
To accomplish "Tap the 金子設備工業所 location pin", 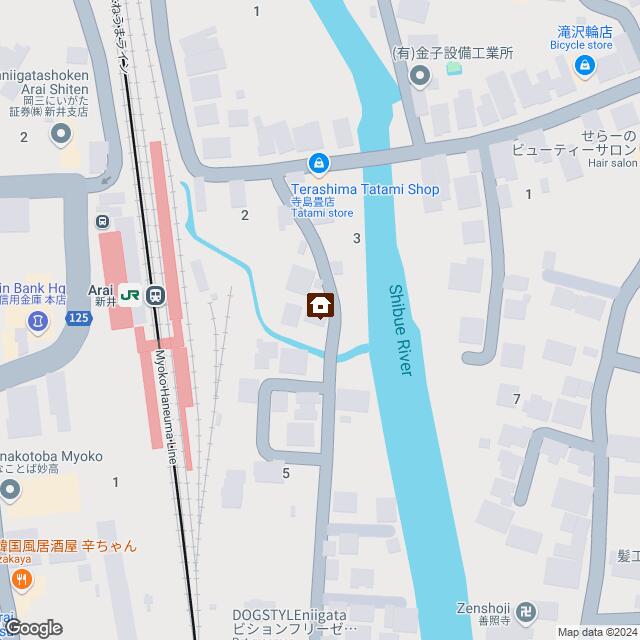I will tap(420, 75).
